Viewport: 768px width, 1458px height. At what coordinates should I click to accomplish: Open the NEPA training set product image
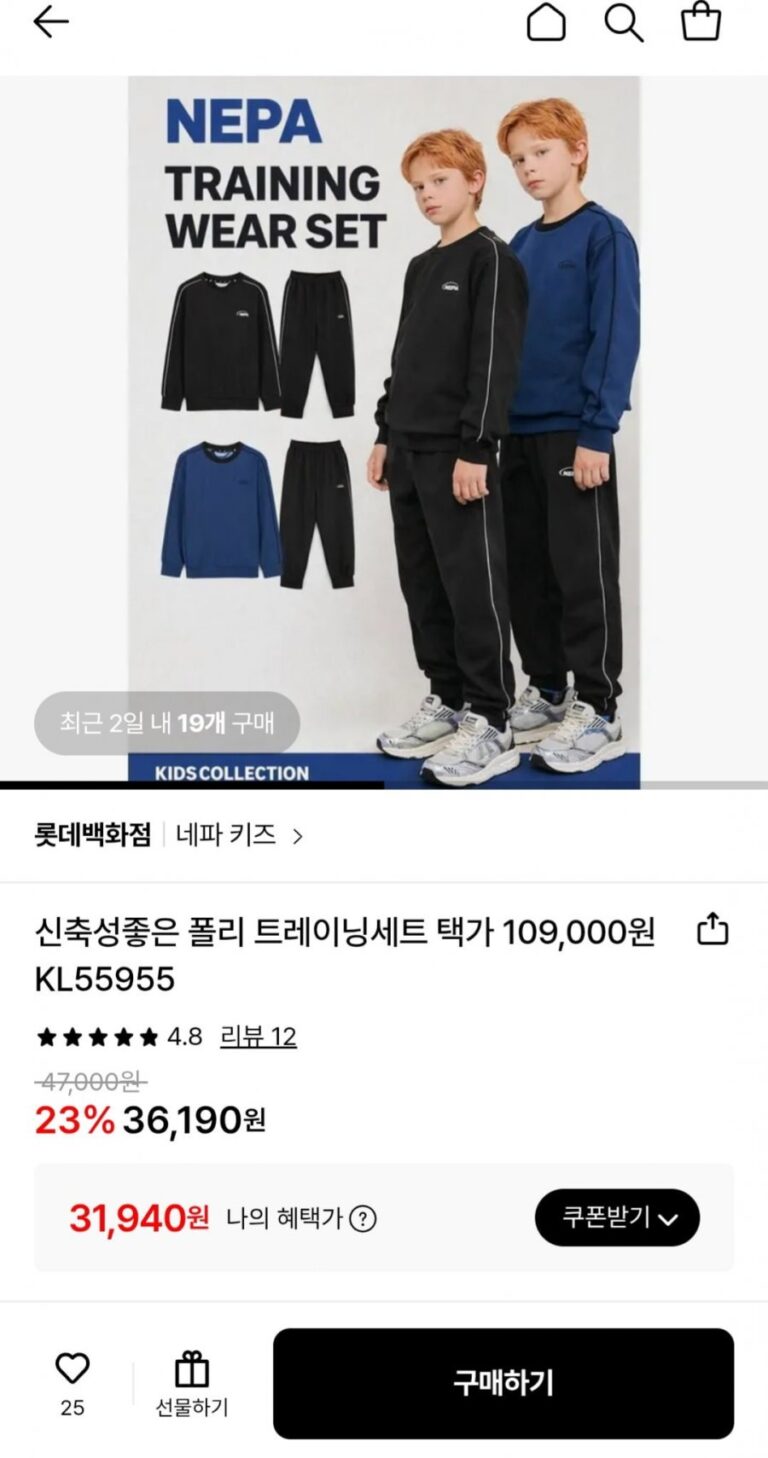(384, 432)
